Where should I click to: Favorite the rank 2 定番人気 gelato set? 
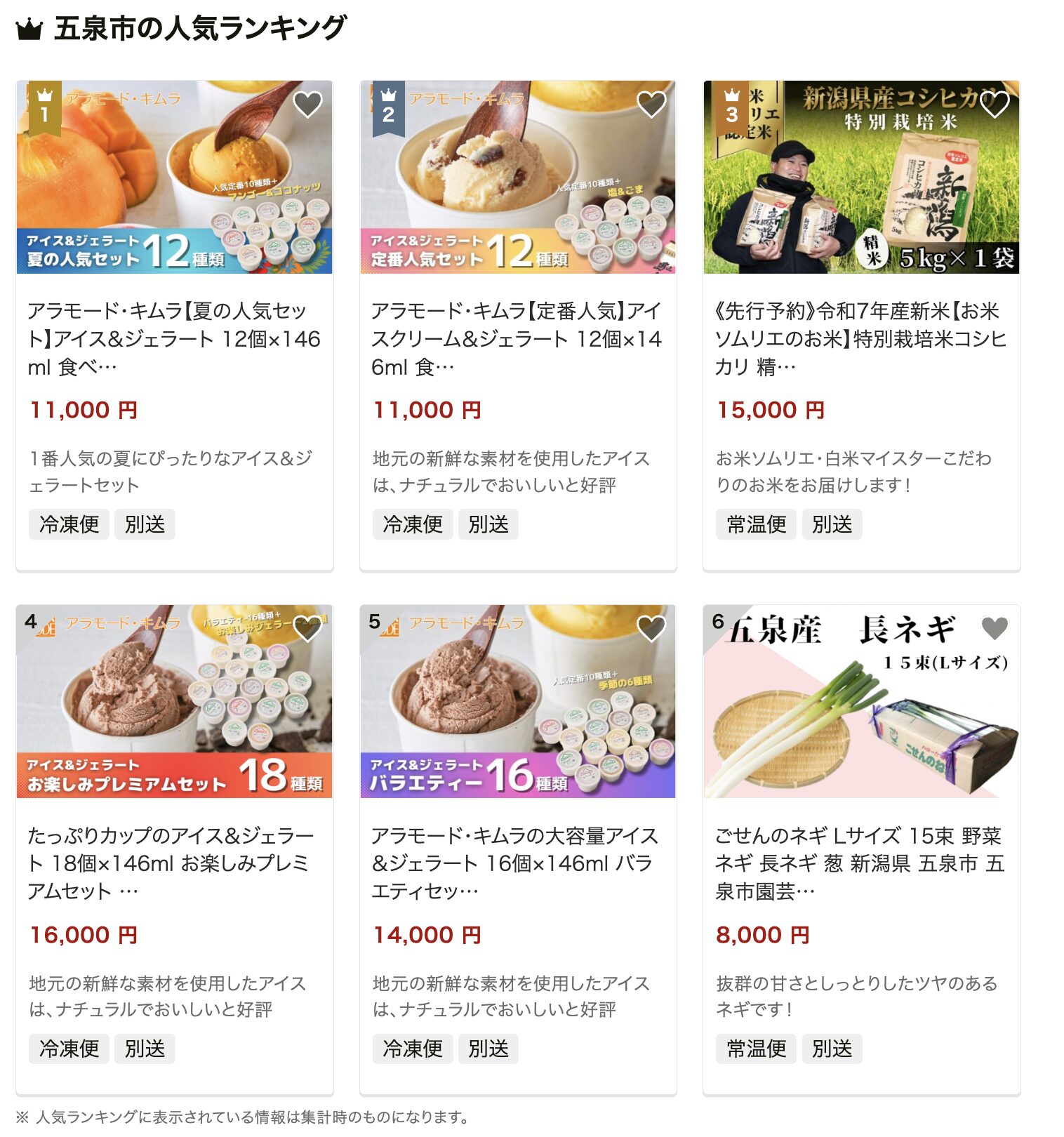[651, 105]
